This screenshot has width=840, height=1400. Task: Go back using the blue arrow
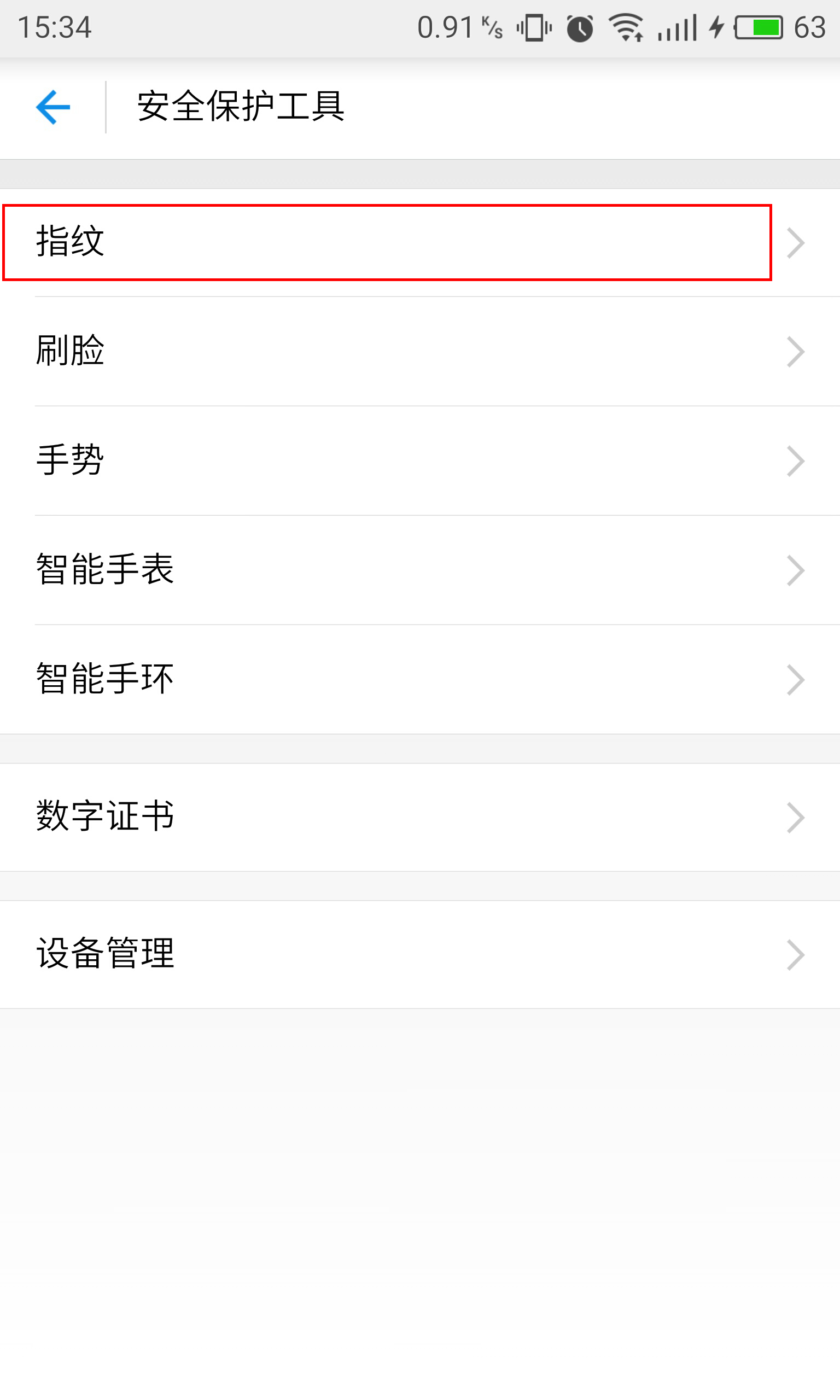53,107
